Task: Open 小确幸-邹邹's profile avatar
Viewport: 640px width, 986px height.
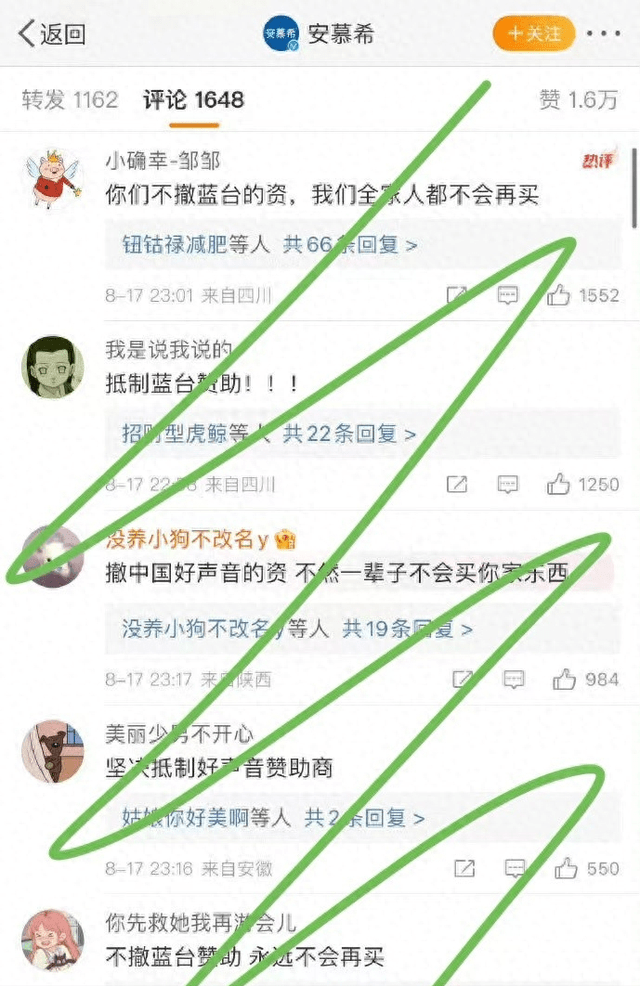Action: tap(52, 178)
